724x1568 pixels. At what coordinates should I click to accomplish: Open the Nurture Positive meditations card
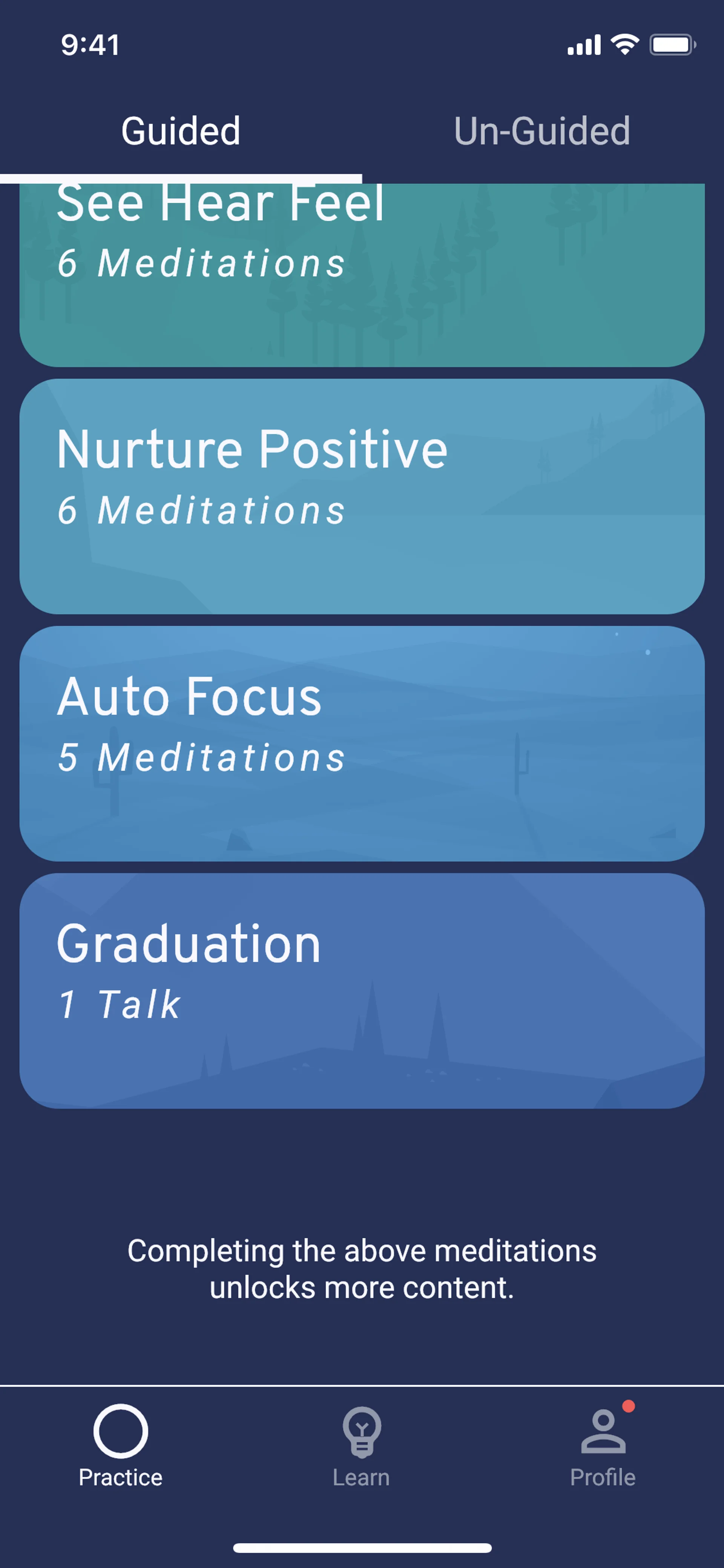click(362, 496)
